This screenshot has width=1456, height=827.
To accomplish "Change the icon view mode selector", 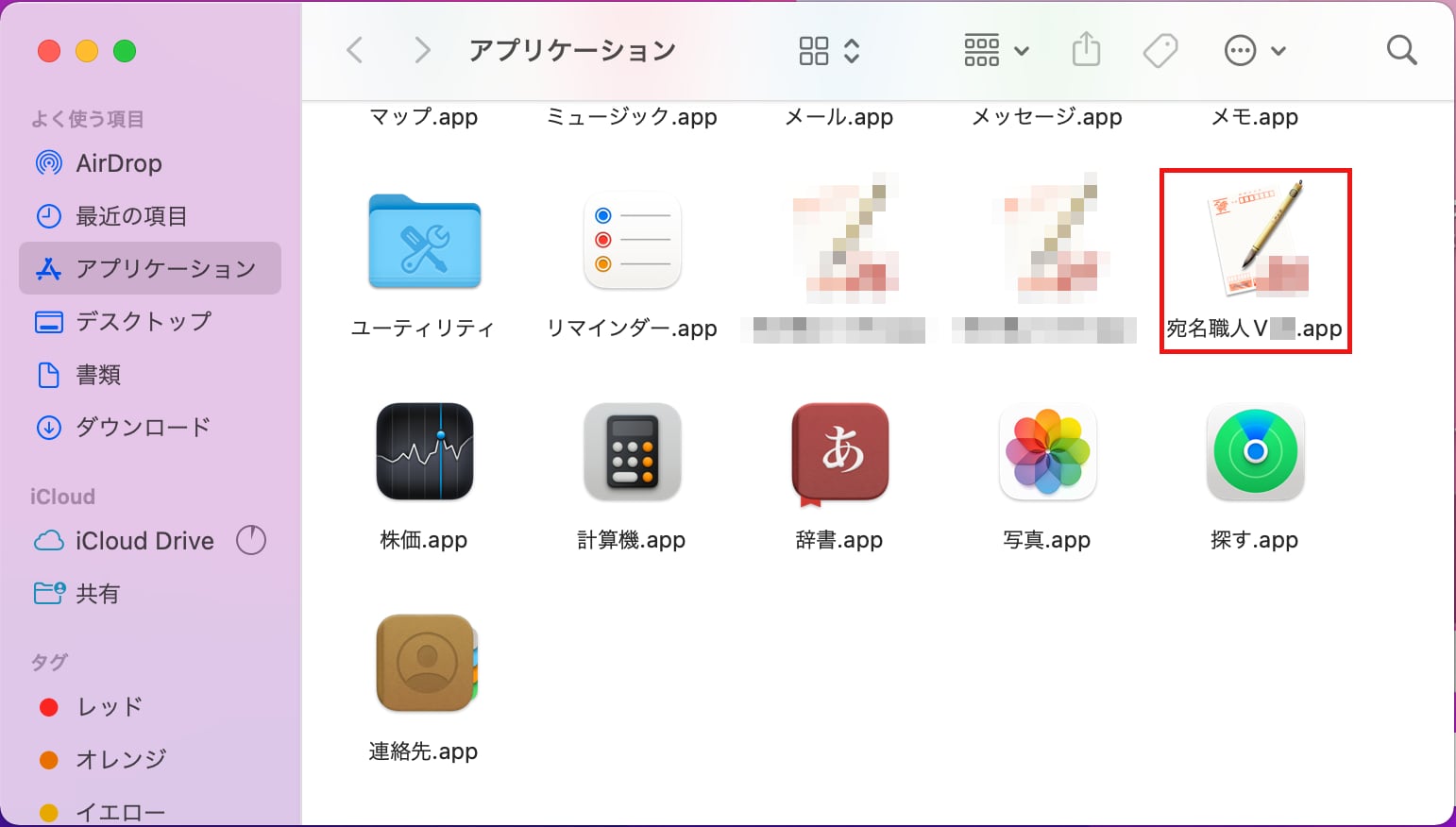I will click(828, 50).
